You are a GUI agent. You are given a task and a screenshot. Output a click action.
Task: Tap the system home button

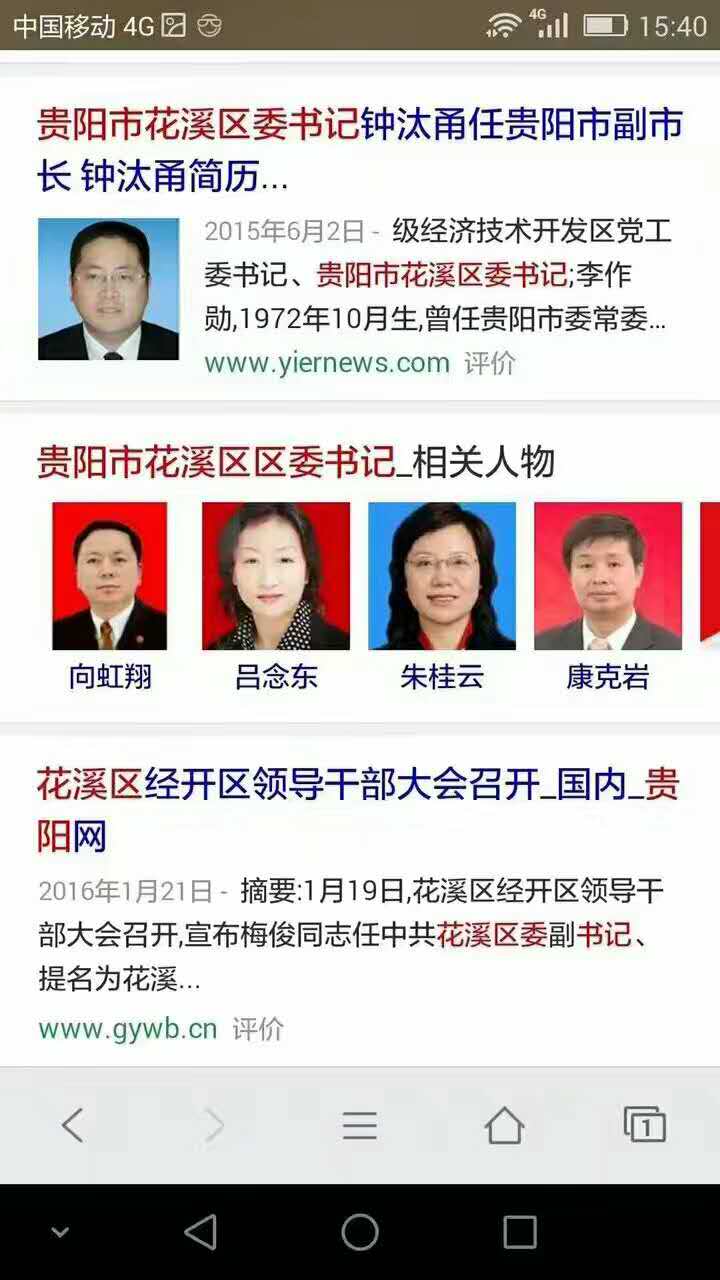click(x=360, y=1232)
